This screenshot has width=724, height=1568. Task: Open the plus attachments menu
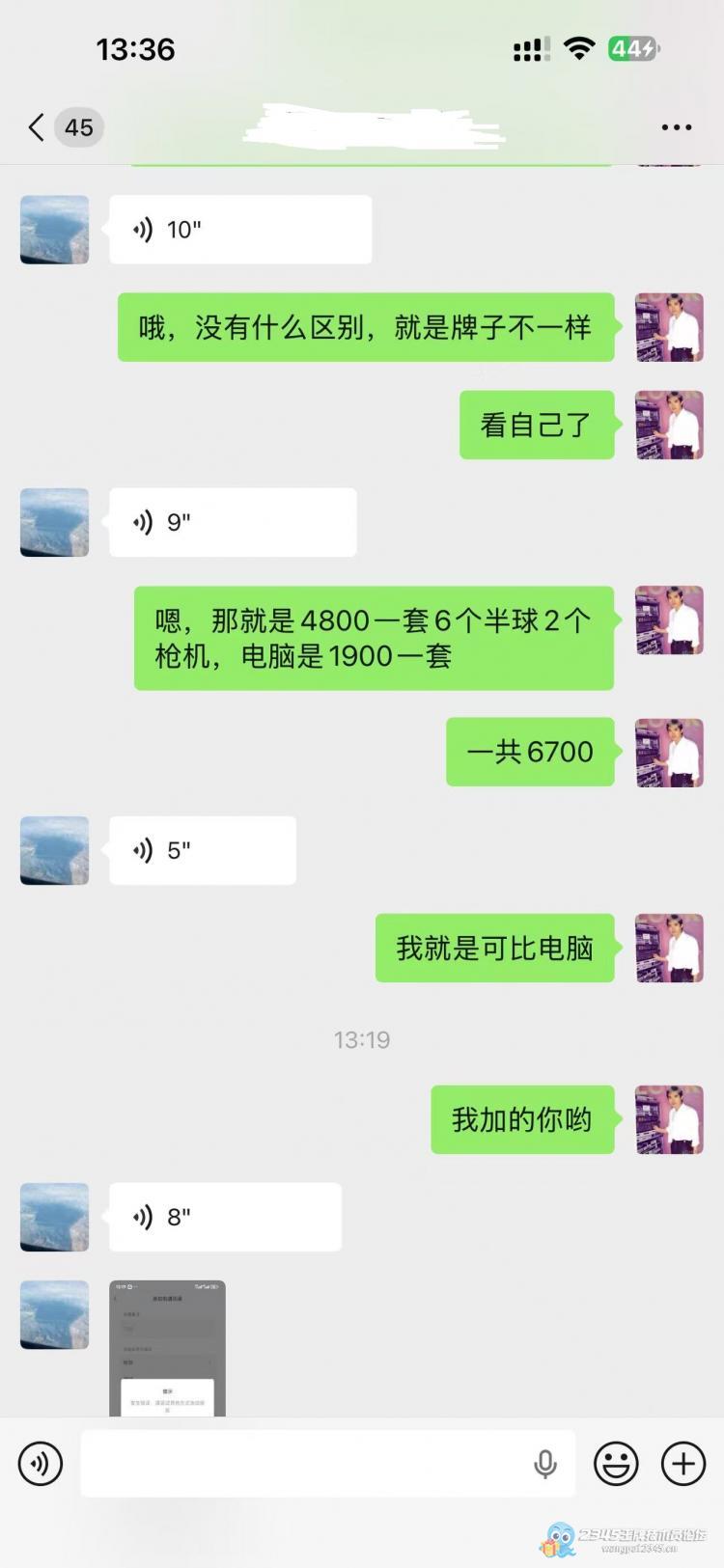683,1464
